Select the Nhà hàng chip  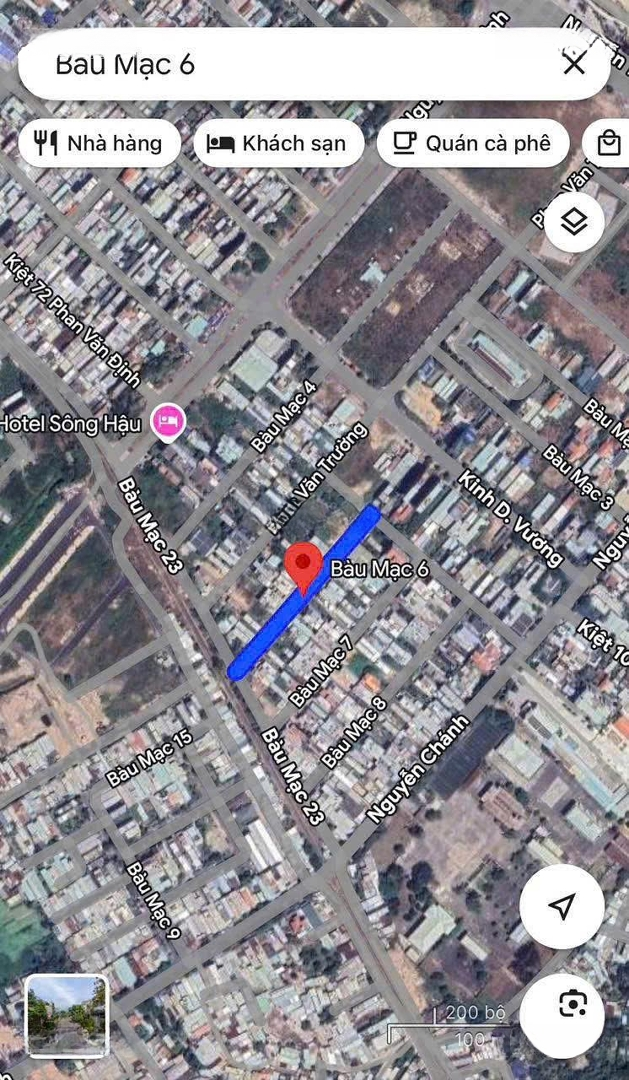coord(99,143)
